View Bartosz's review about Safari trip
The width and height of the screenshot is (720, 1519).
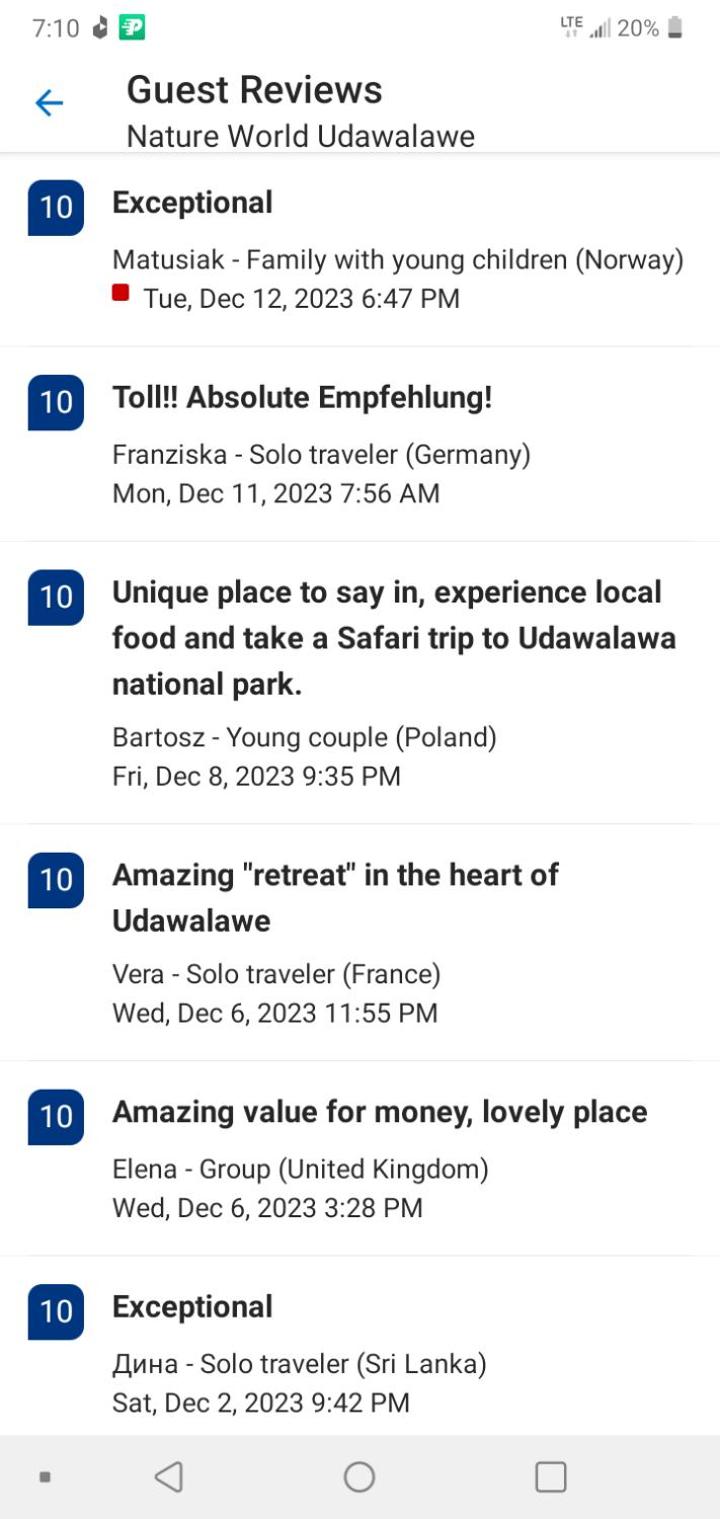click(360, 683)
